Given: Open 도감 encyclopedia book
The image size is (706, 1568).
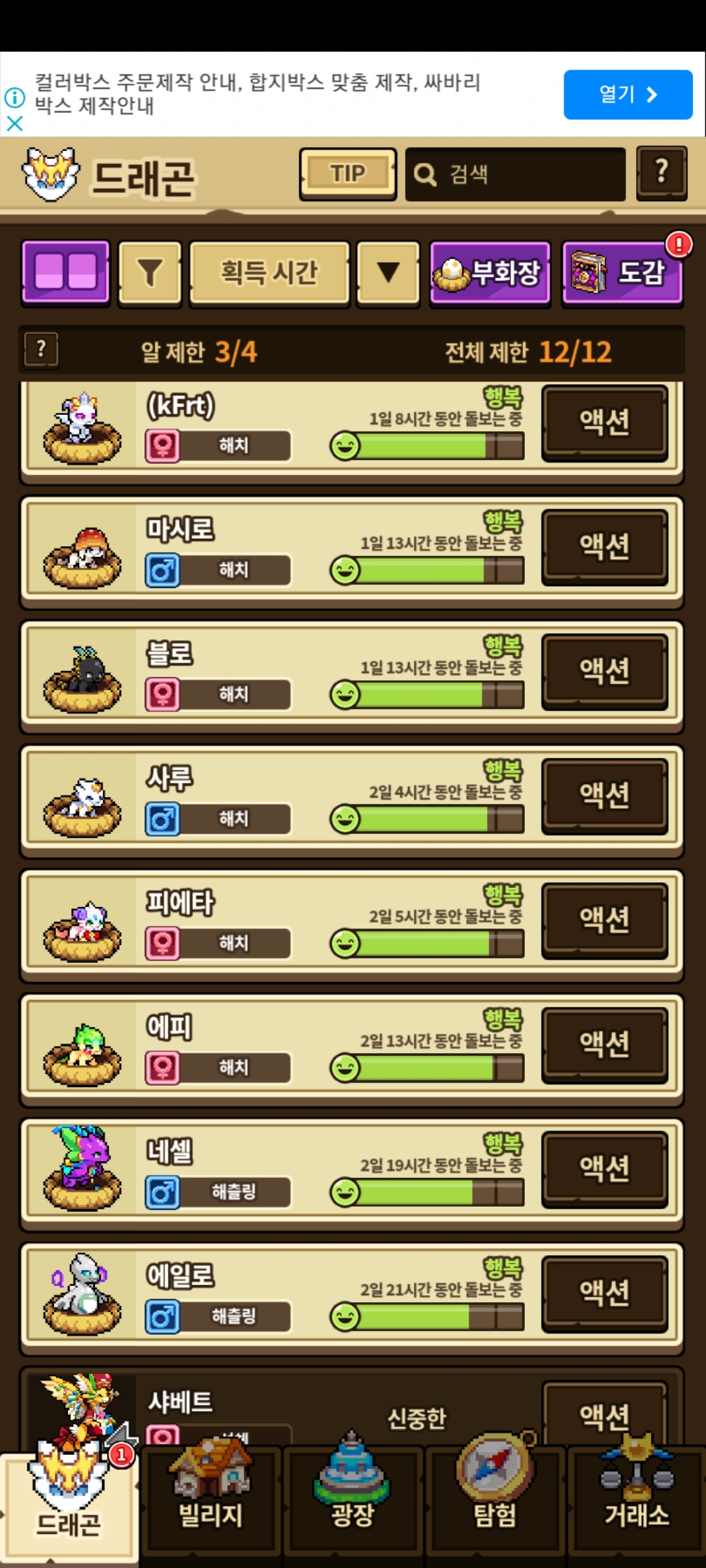Looking at the screenshot, I should tap(622, 272).
